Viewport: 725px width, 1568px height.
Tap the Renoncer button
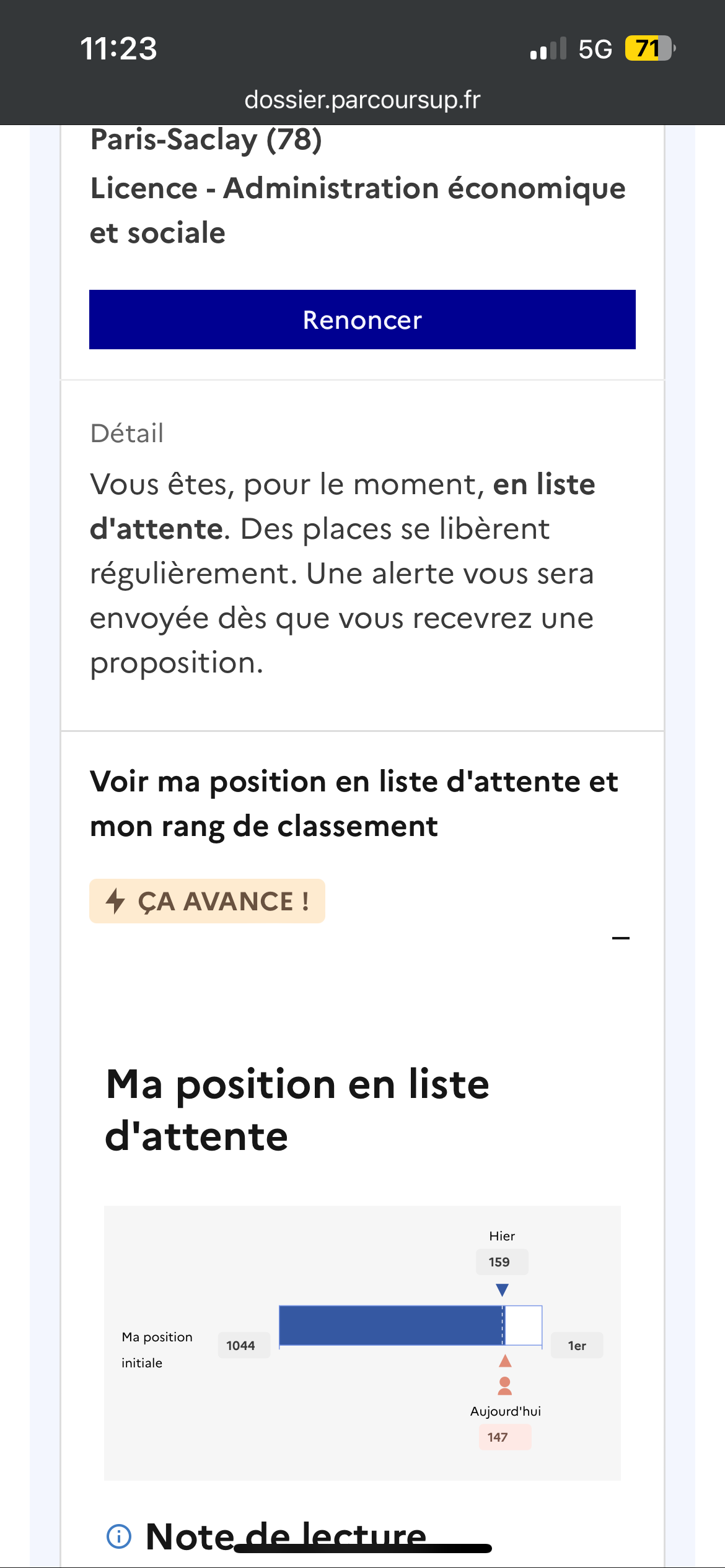click(362, 320)
